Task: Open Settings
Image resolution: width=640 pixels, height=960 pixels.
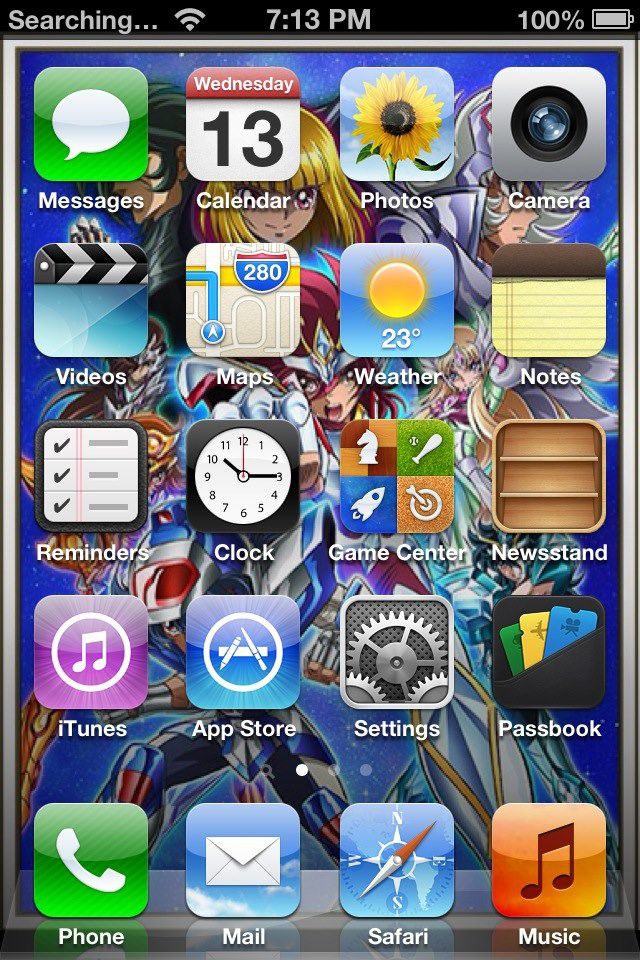Action: 397,652
